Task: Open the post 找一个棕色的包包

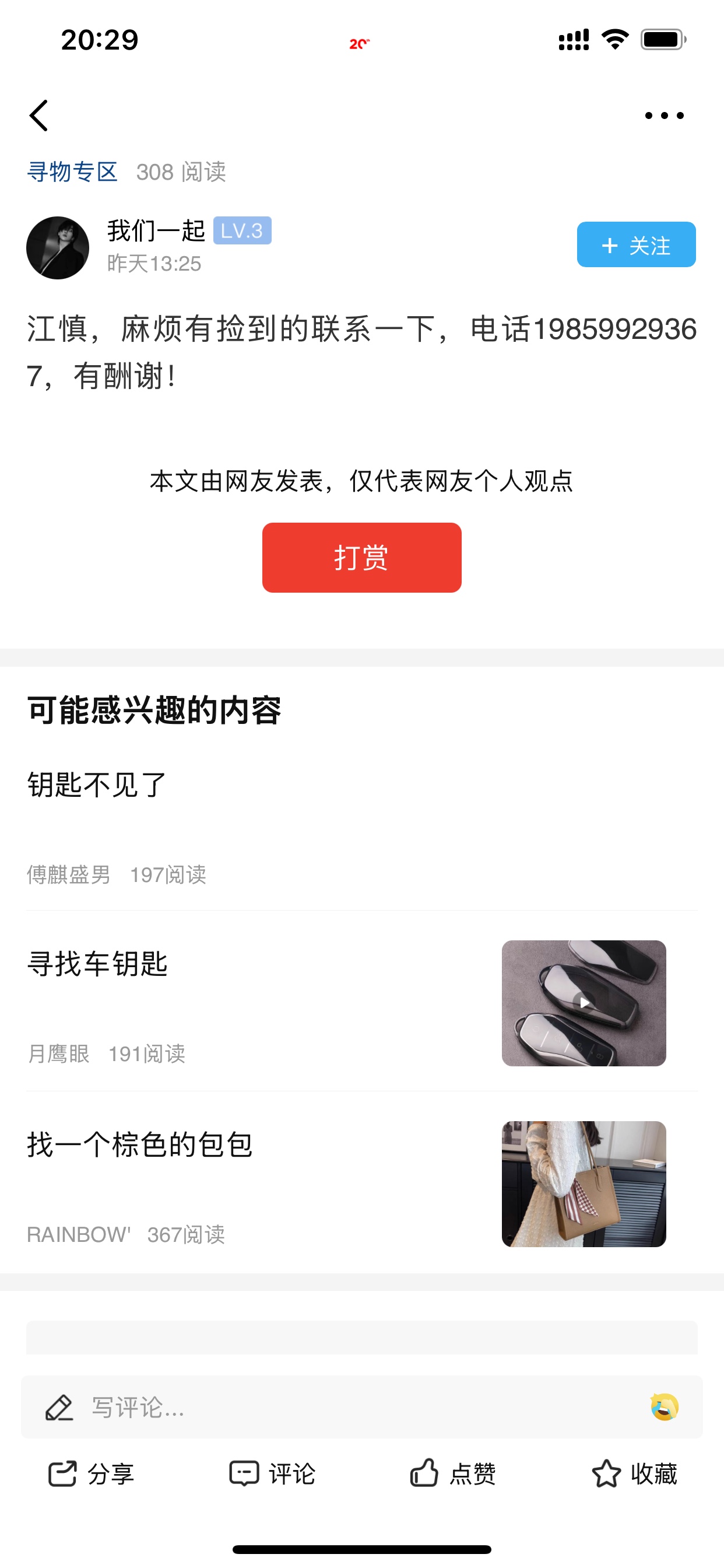Action: click(140, 1145)
